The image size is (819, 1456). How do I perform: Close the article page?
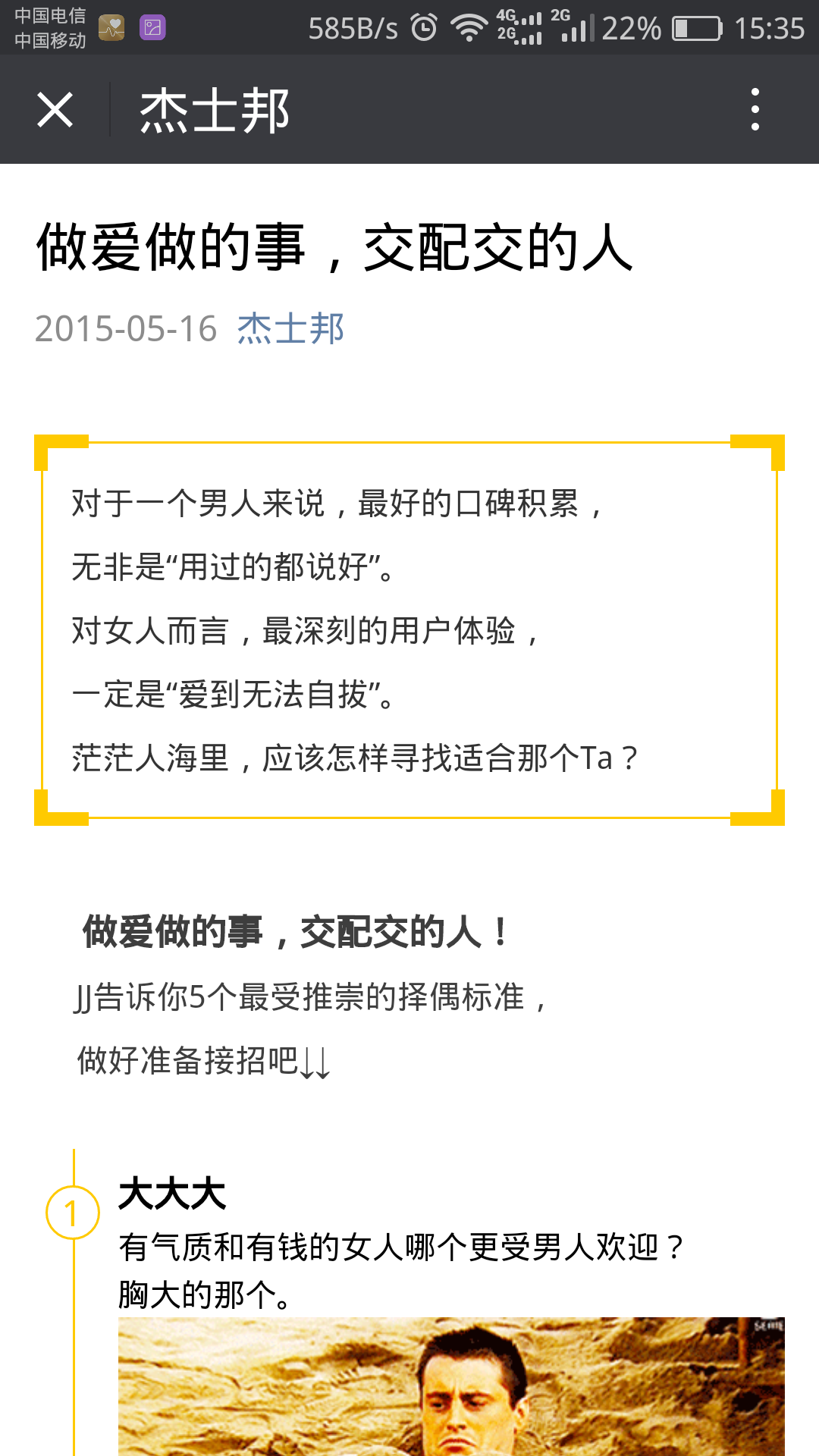coord(55,110)
